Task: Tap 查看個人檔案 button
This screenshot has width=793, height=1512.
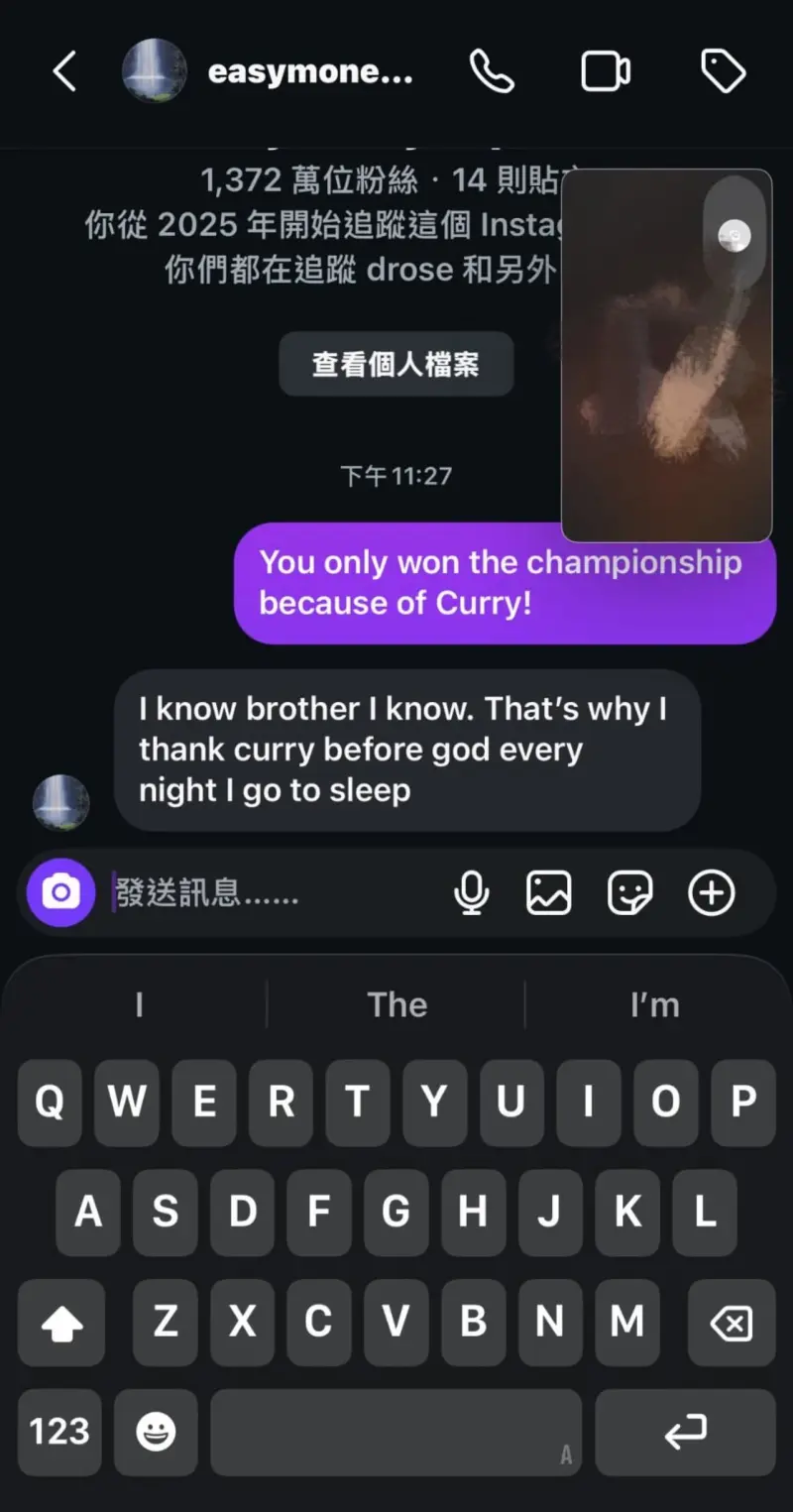Action: 396,364
